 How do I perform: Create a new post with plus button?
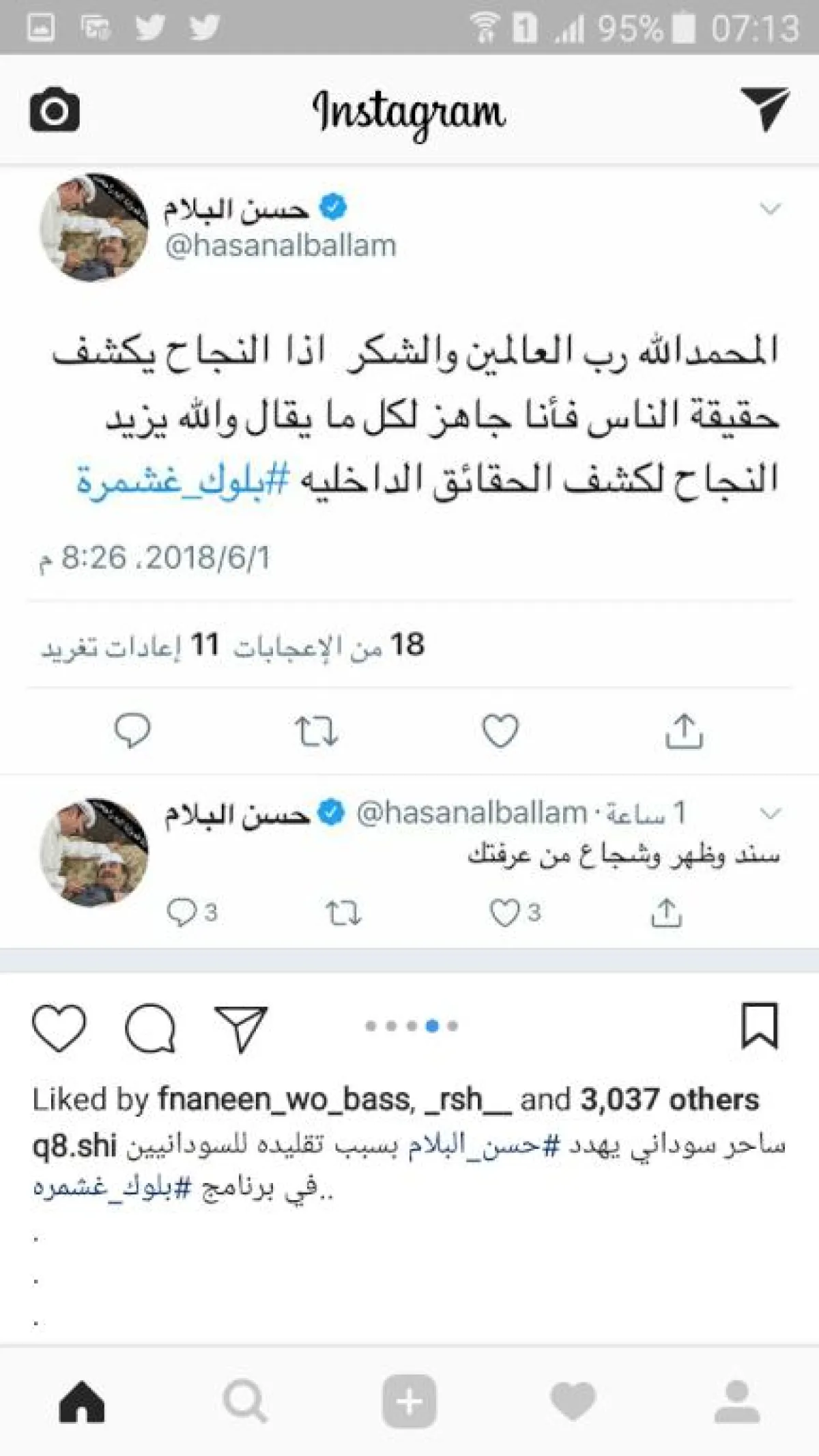(409, 1401)
